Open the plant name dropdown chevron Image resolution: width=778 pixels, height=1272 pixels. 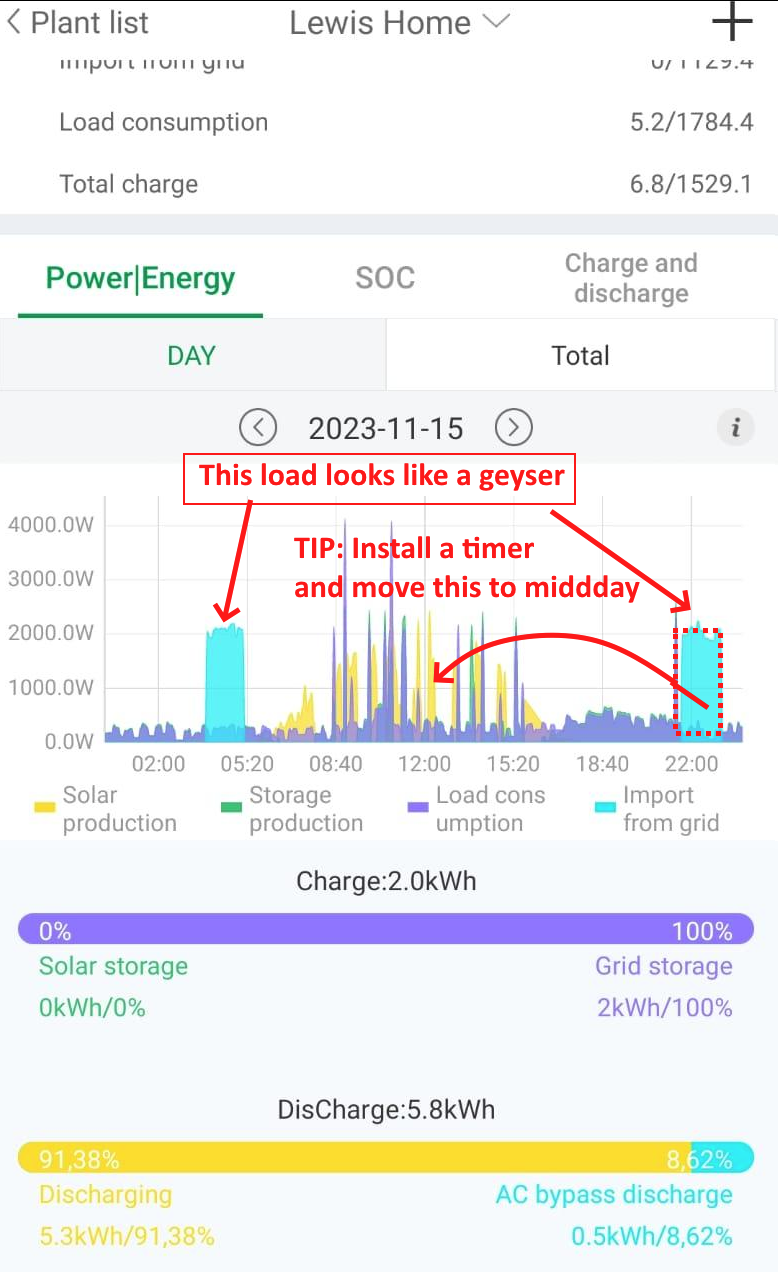tap(495, 22)
